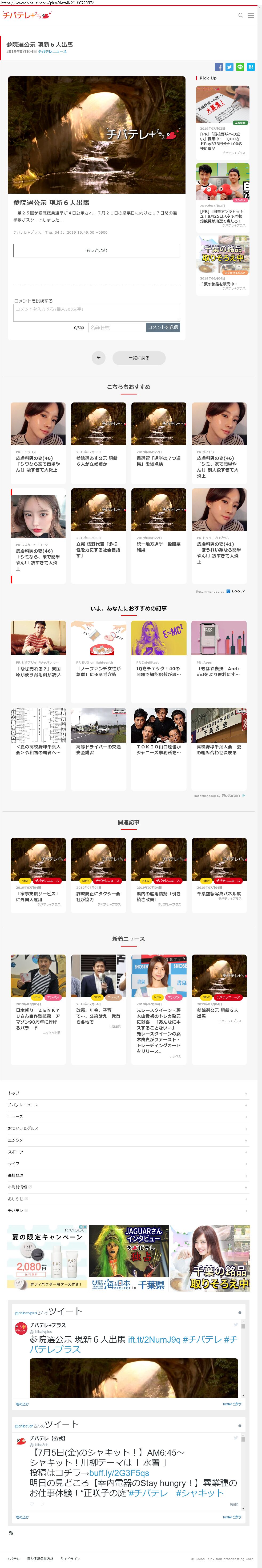Open the hamburger menu
Screen dimensions: 262x1568
pyautogui.click(x=251, y=15)
